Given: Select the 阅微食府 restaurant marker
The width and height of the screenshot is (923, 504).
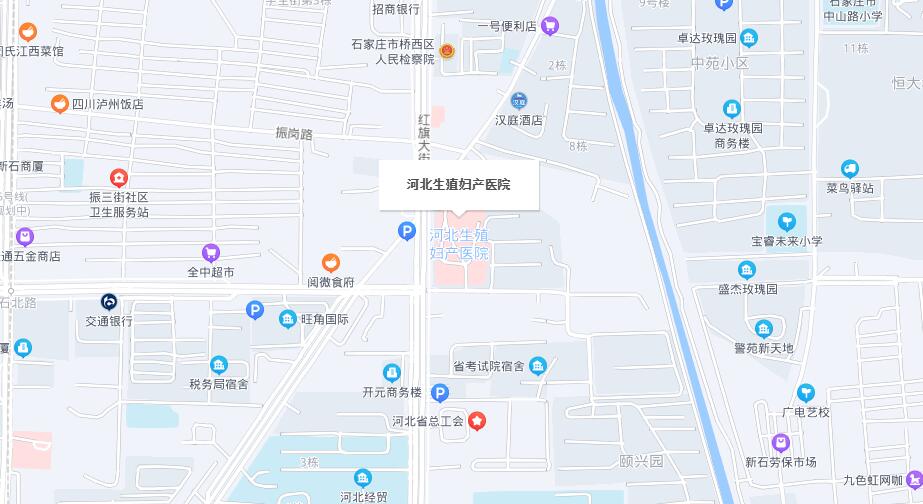Looking at the screenshot, I should pyautogui.click(x=330, y=263).
